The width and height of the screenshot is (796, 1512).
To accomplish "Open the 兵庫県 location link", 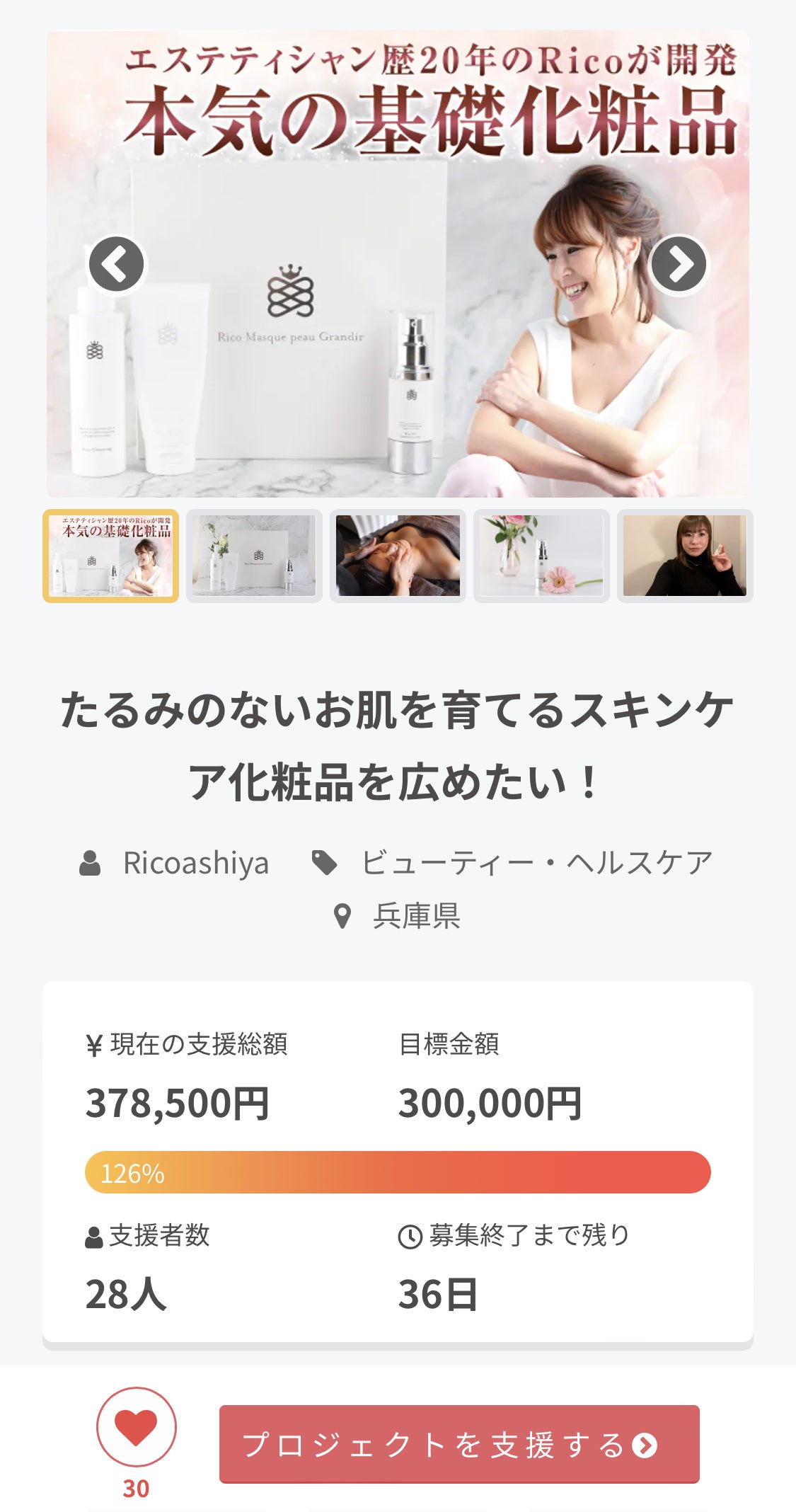I will [416, 916].
